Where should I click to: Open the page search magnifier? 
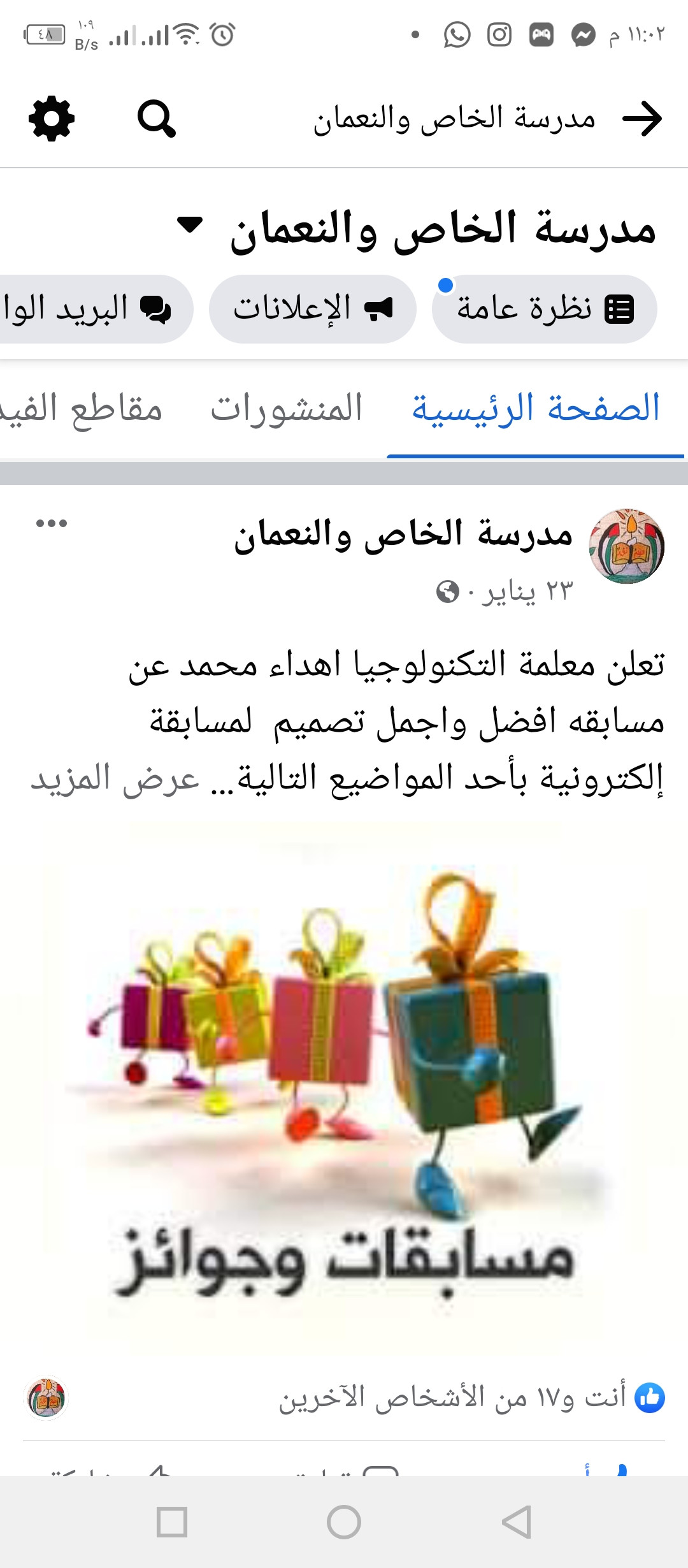[156, 119]
